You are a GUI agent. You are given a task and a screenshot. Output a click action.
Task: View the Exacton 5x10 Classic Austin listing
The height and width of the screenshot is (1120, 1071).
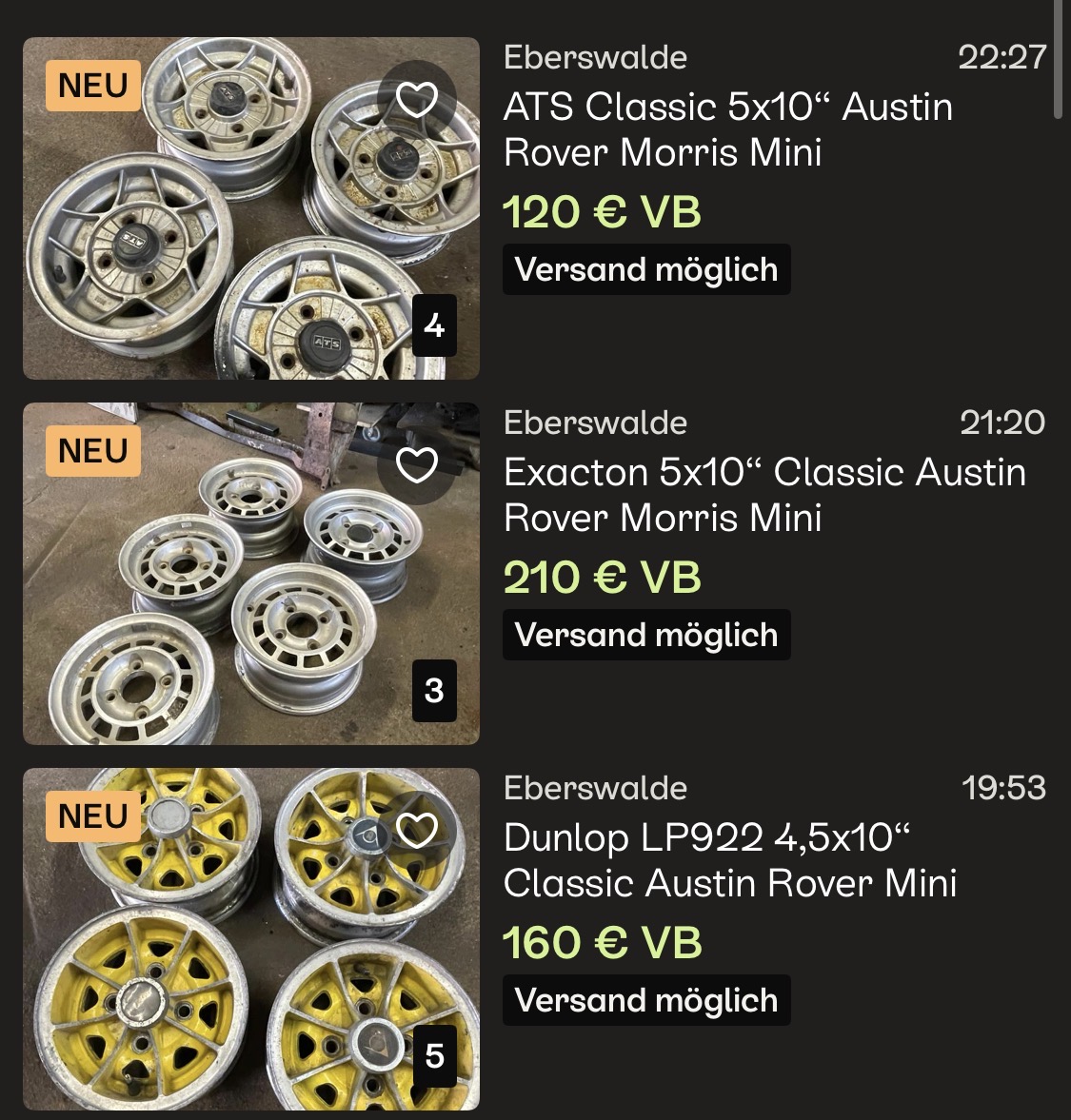click(764, 495)
